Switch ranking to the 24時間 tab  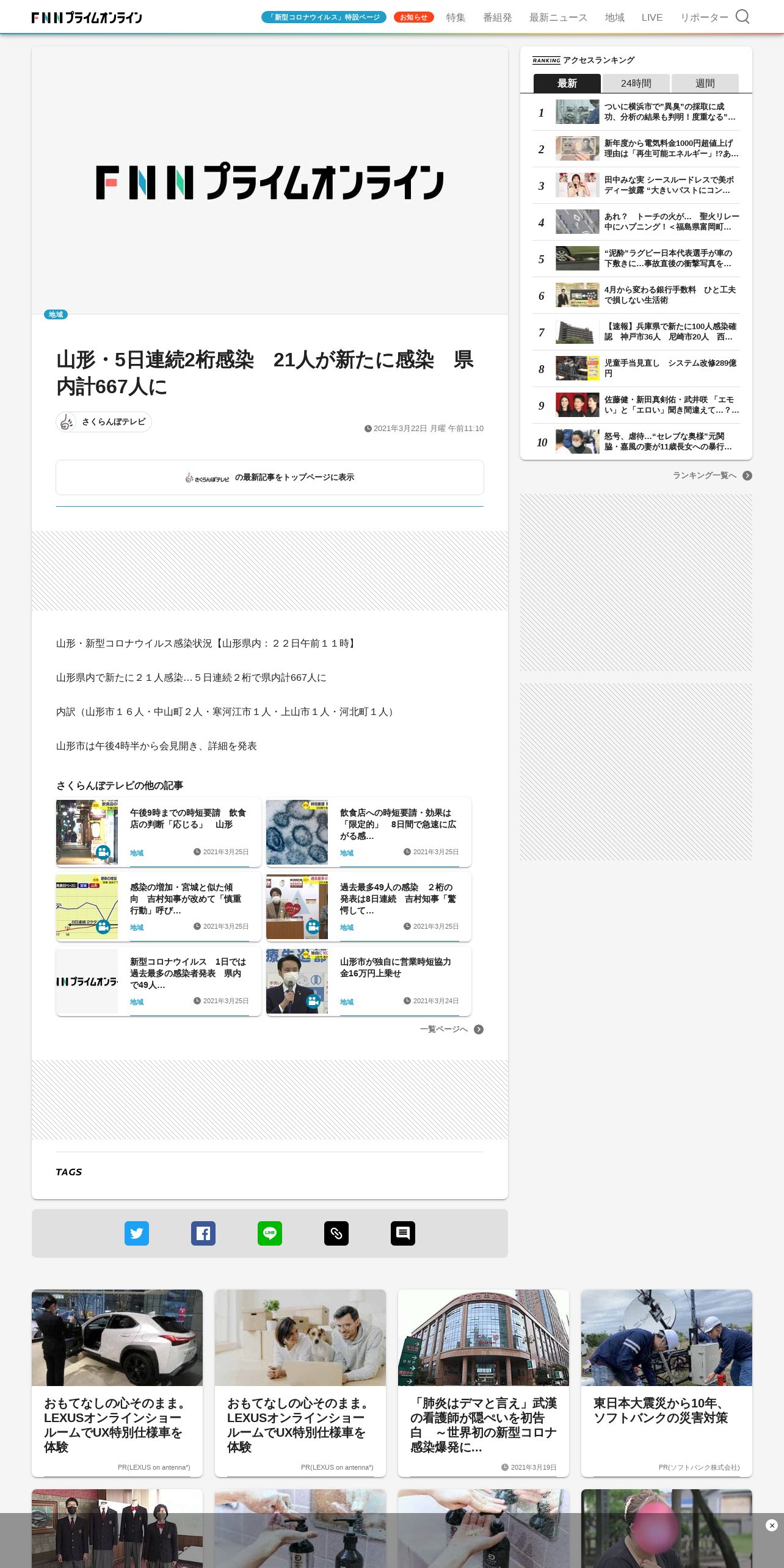tap(636, 83)
